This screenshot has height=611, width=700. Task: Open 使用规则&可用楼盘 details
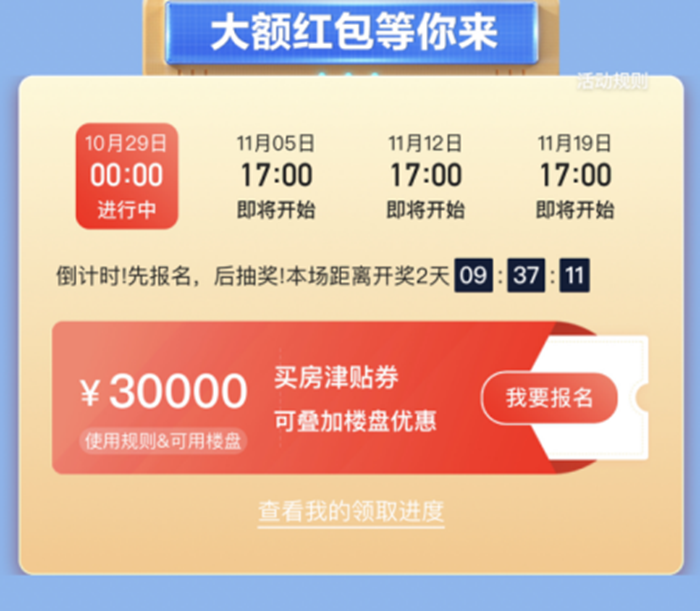coord(164,440)
